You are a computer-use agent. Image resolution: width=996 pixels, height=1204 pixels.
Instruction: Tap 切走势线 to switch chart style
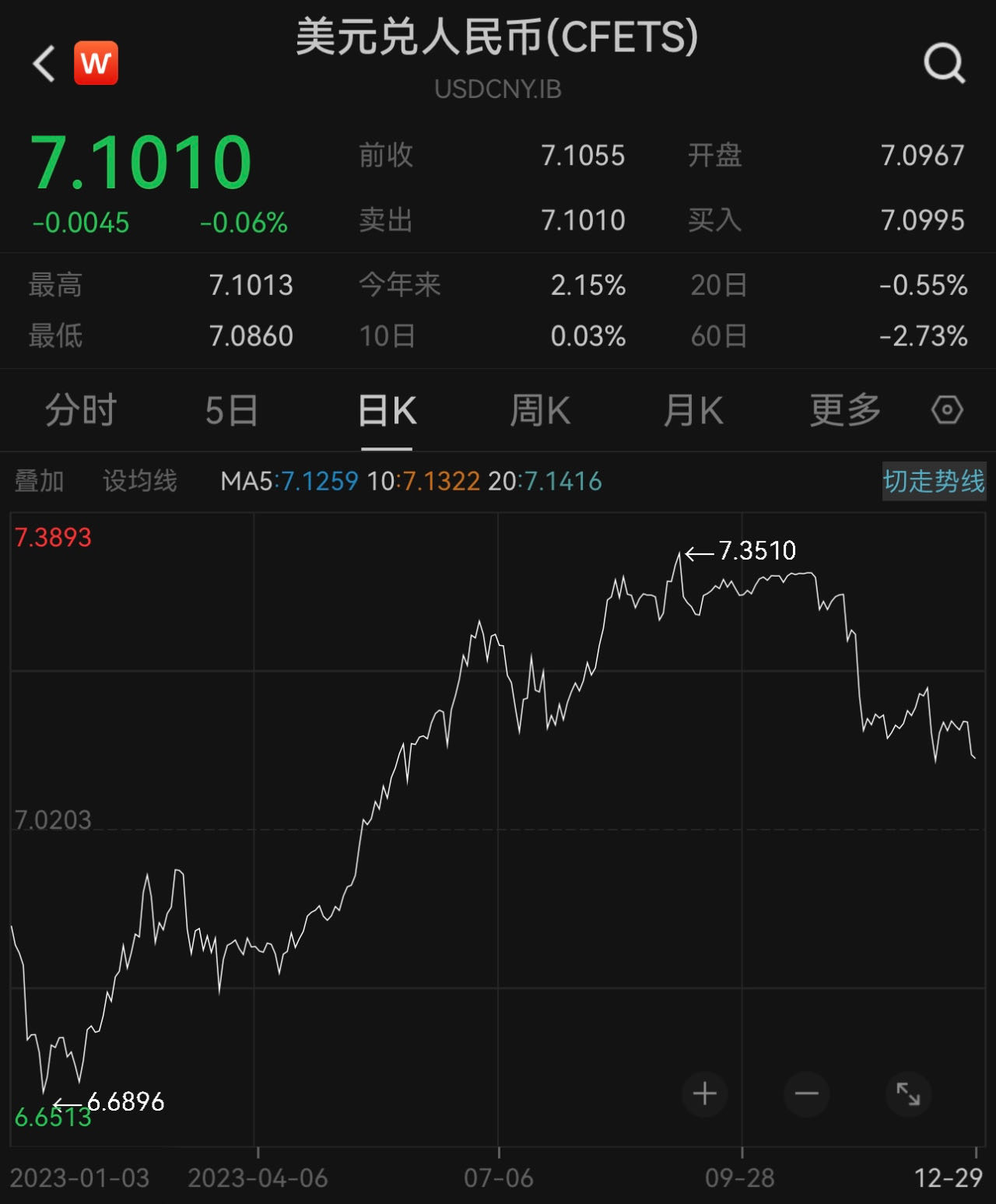(933, 481)
